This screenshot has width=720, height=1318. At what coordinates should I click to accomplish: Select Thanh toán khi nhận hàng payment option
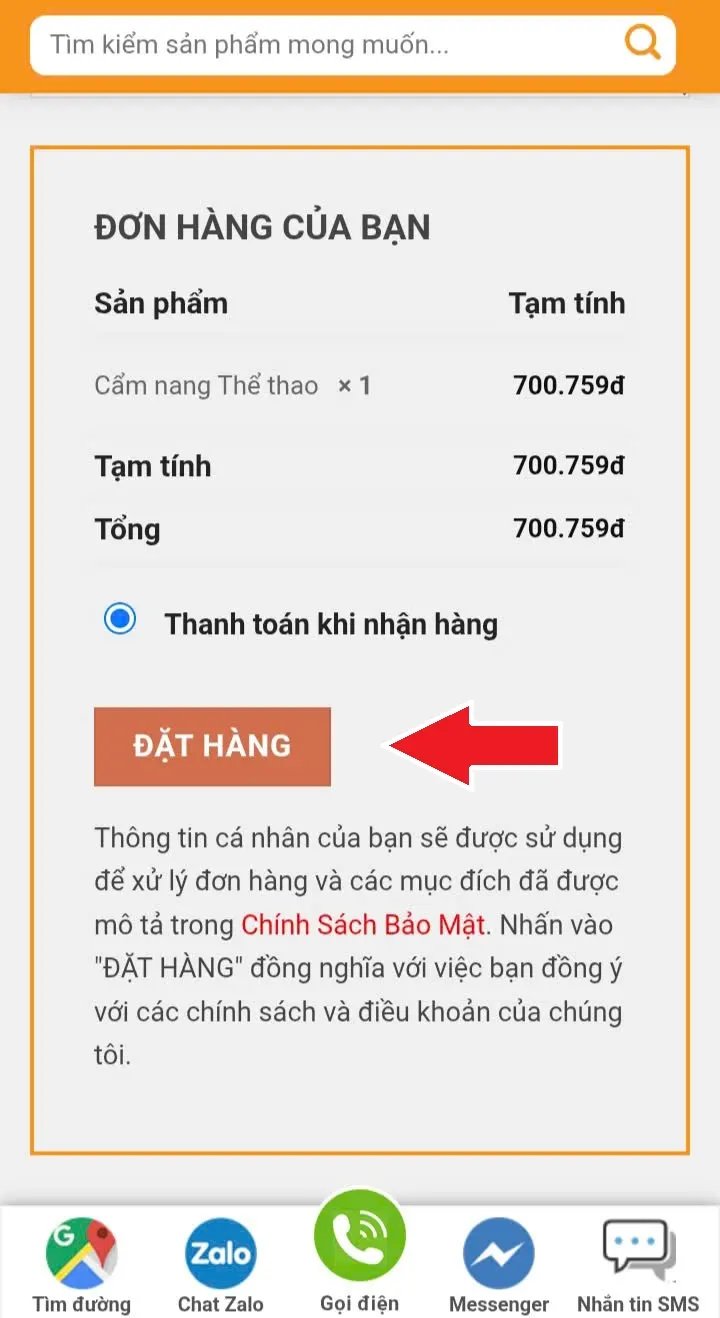click(x=120, y=619)
